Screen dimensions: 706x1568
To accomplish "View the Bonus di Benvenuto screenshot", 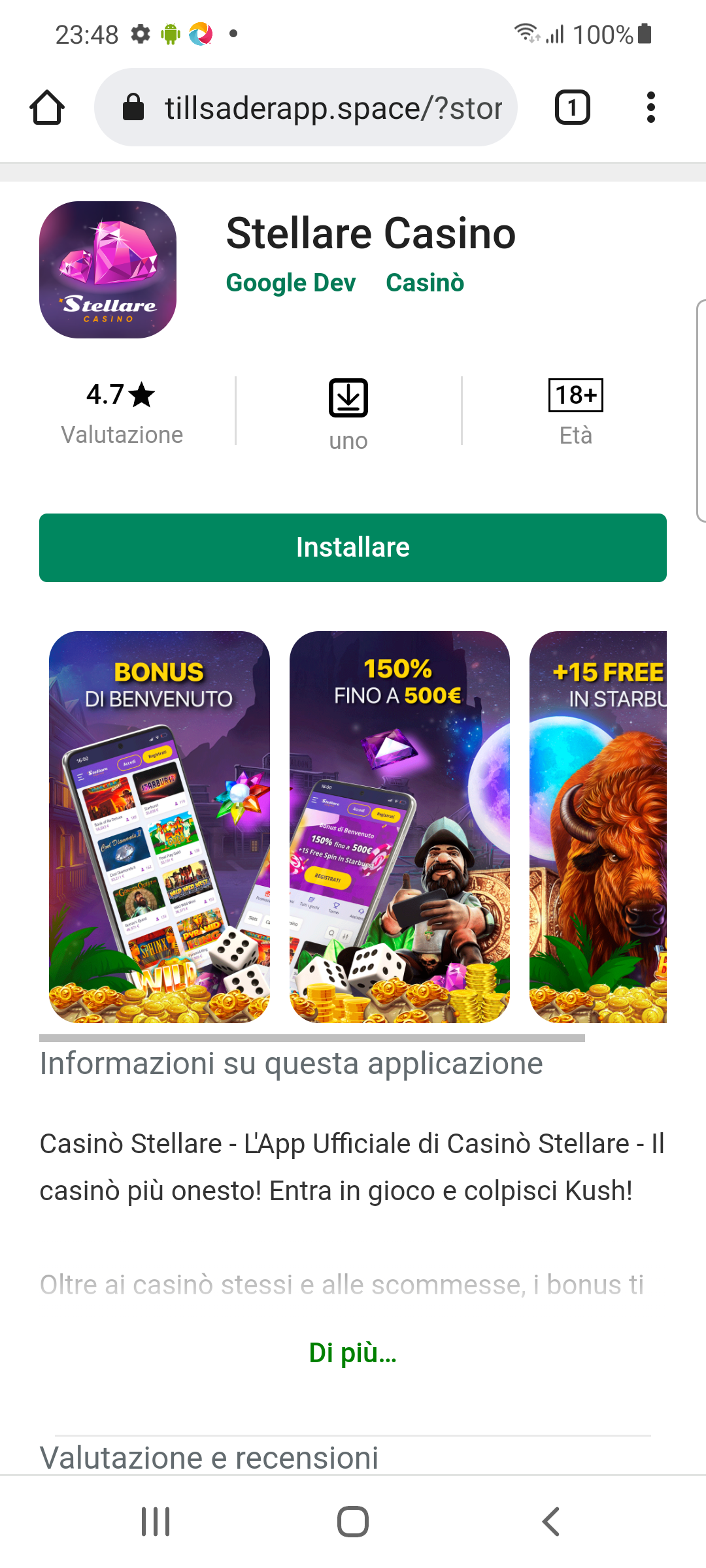I will click(x=159, y=826).
